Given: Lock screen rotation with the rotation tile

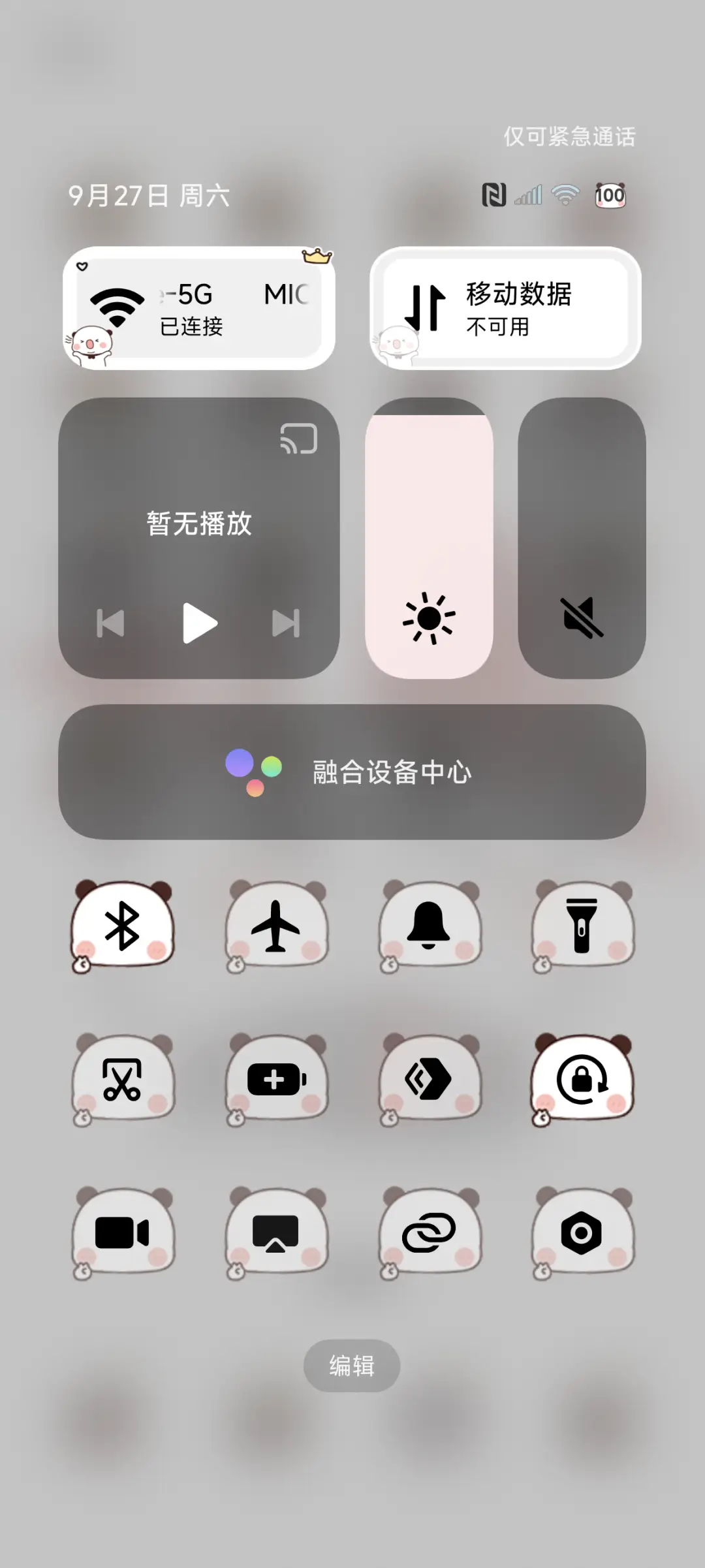Looking at the screenshot, I should [x=582, y=1080].
